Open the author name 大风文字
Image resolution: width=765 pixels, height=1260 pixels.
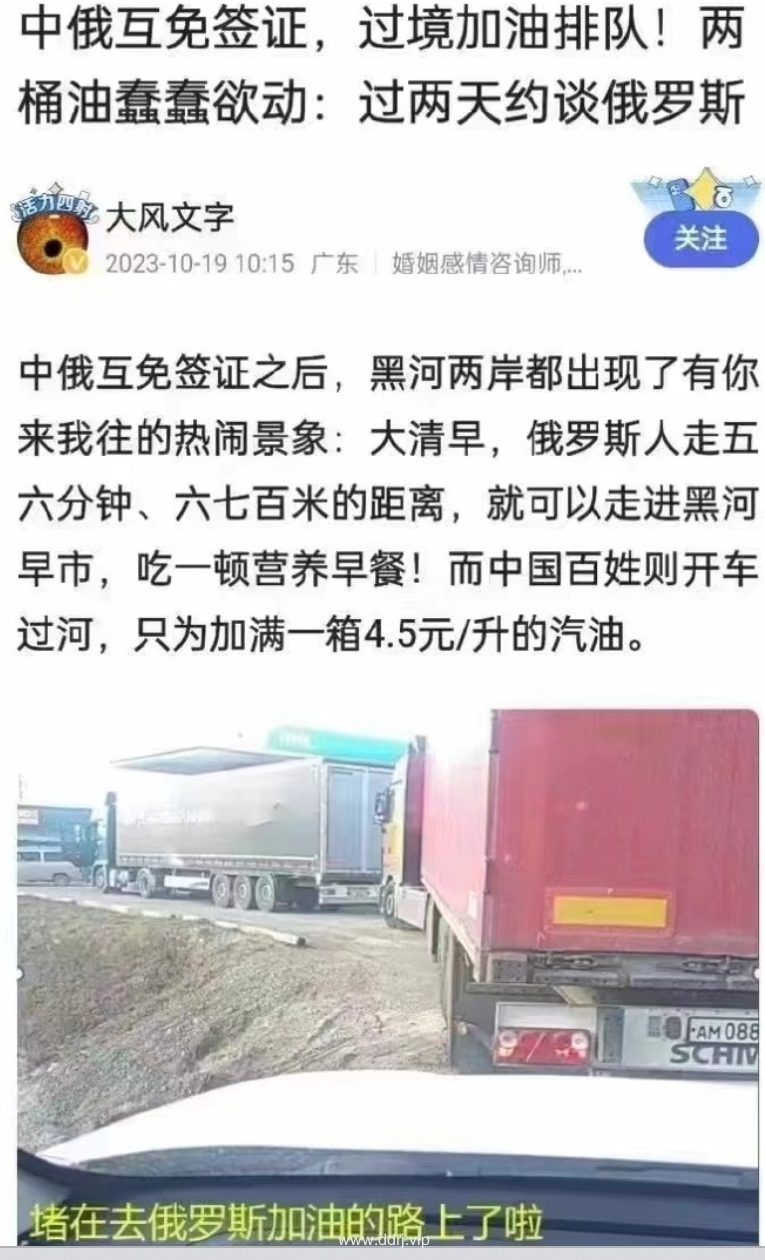[x=170, y=215]
